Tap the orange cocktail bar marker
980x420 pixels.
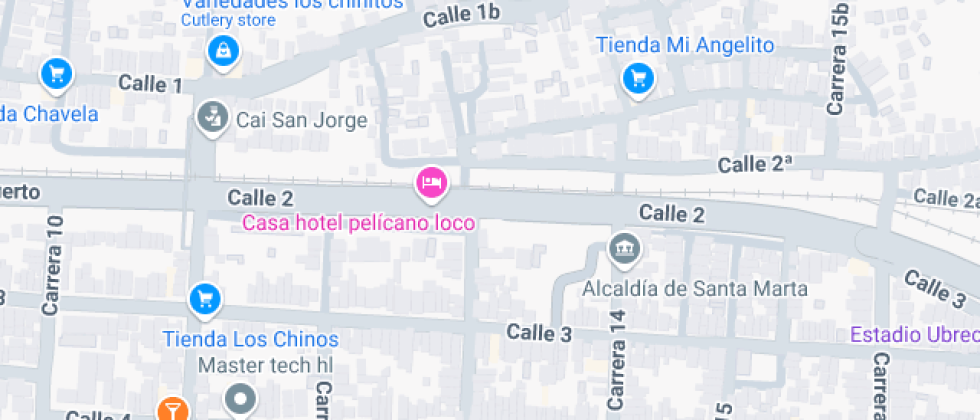tap(173, 408)
